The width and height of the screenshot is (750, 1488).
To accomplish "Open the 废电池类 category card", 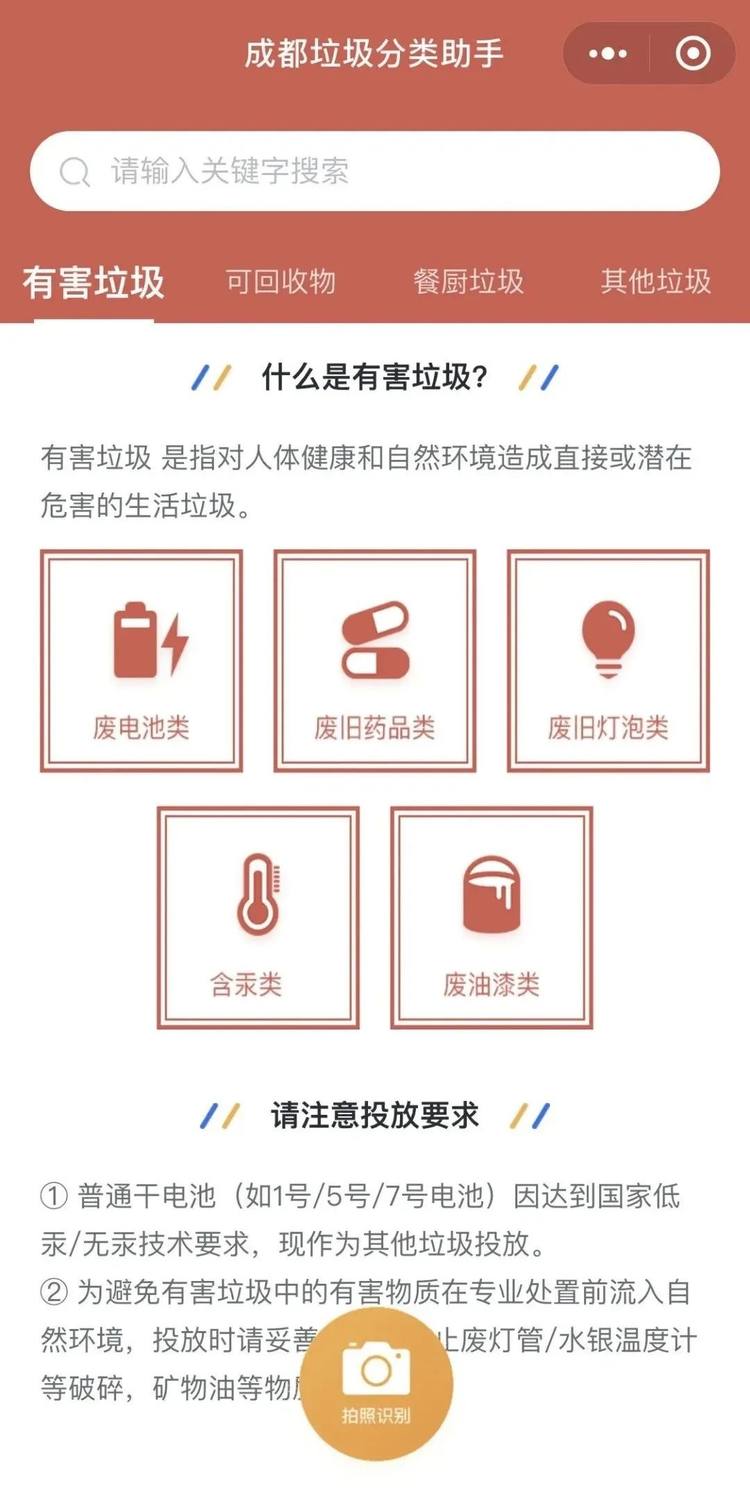I will point(141,661).
